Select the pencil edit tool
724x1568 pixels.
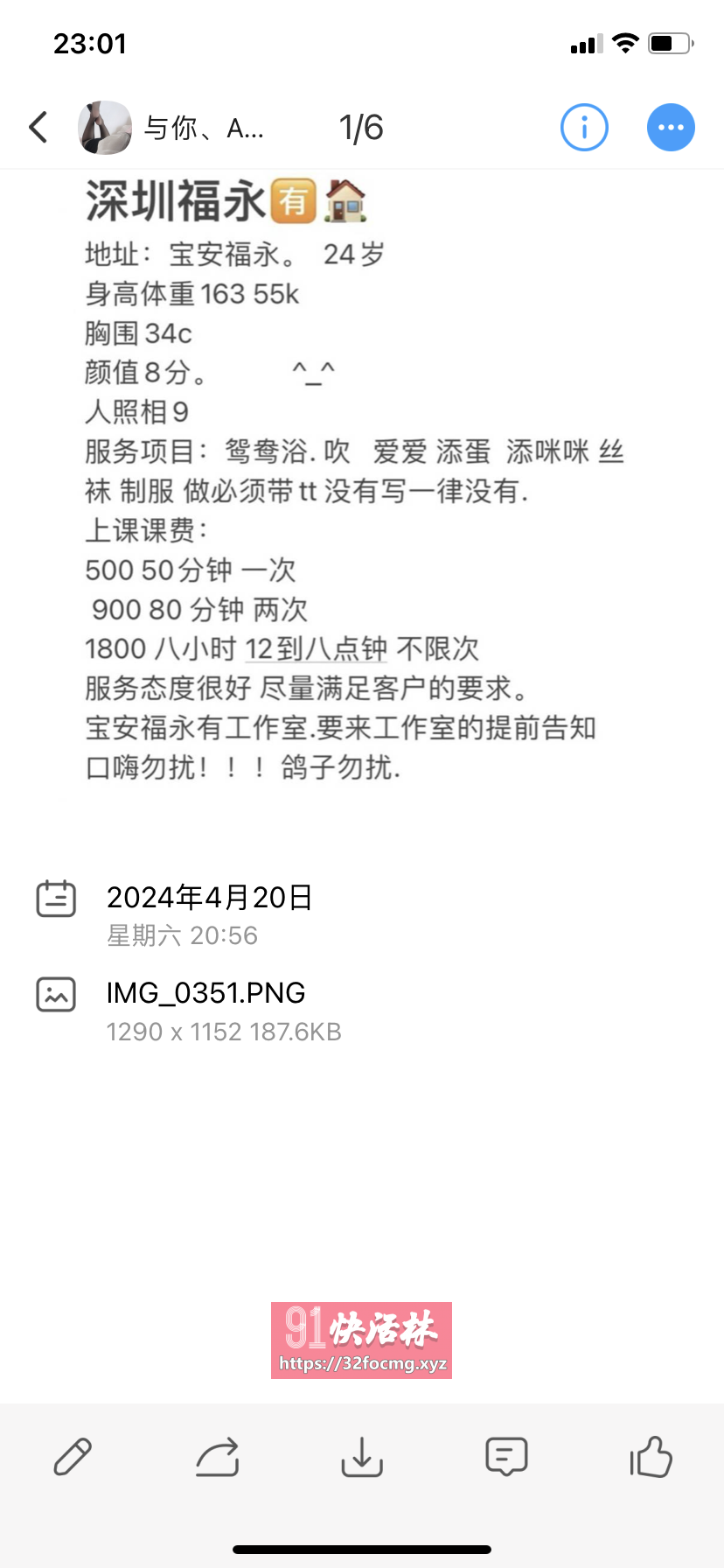(72, 1457)
